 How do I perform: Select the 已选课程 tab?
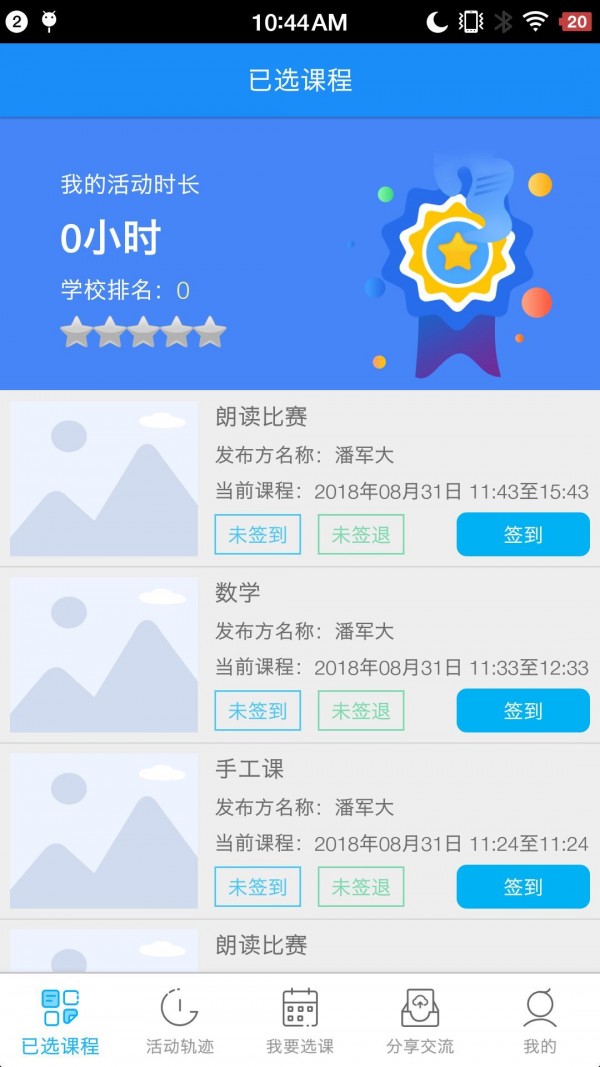click(60, 1021)
